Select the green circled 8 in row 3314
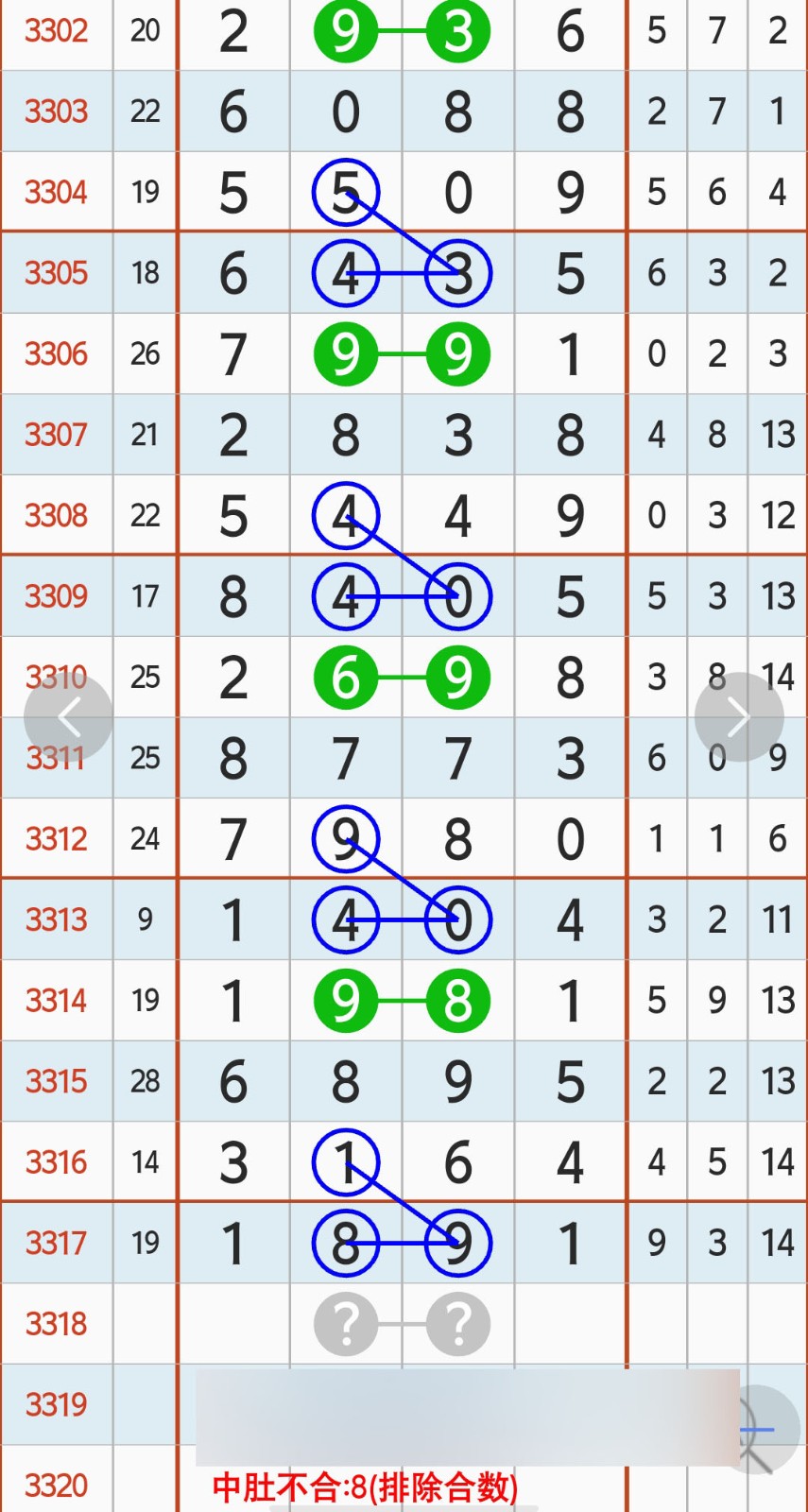The height and width of the screenshot is (1512, 808). (x=457, y=1001)
